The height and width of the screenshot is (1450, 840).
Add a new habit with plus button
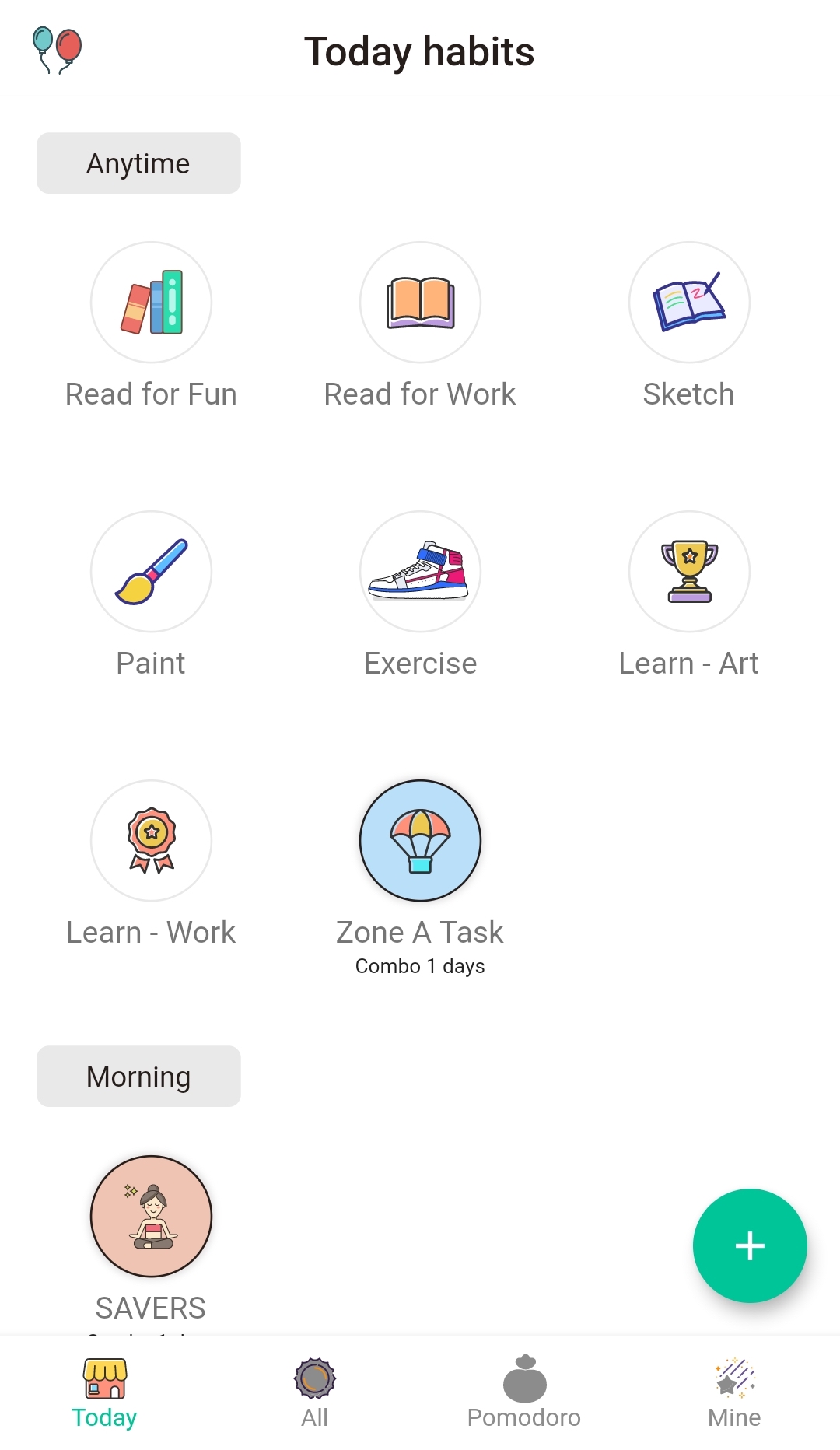point(750,1245)
